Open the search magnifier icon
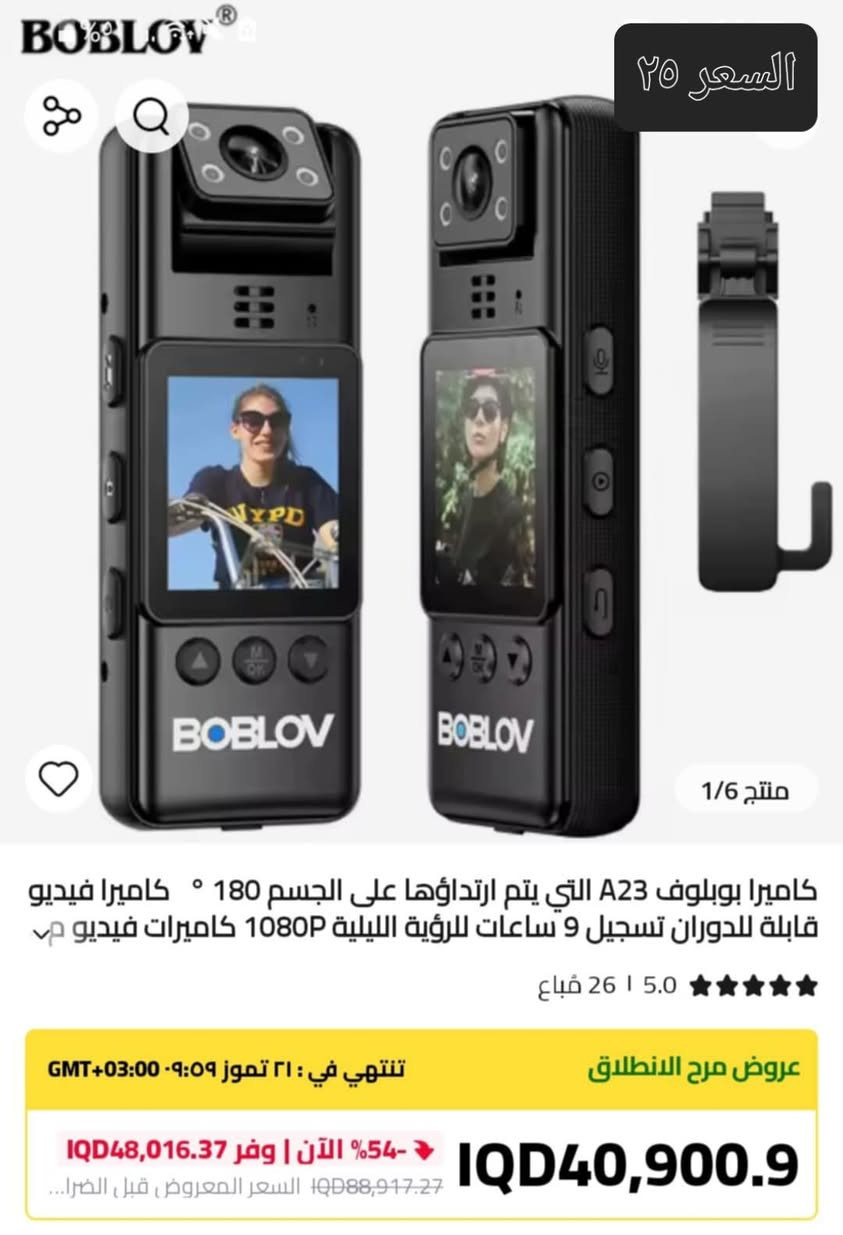843x1235 pixels. [151, 116]
